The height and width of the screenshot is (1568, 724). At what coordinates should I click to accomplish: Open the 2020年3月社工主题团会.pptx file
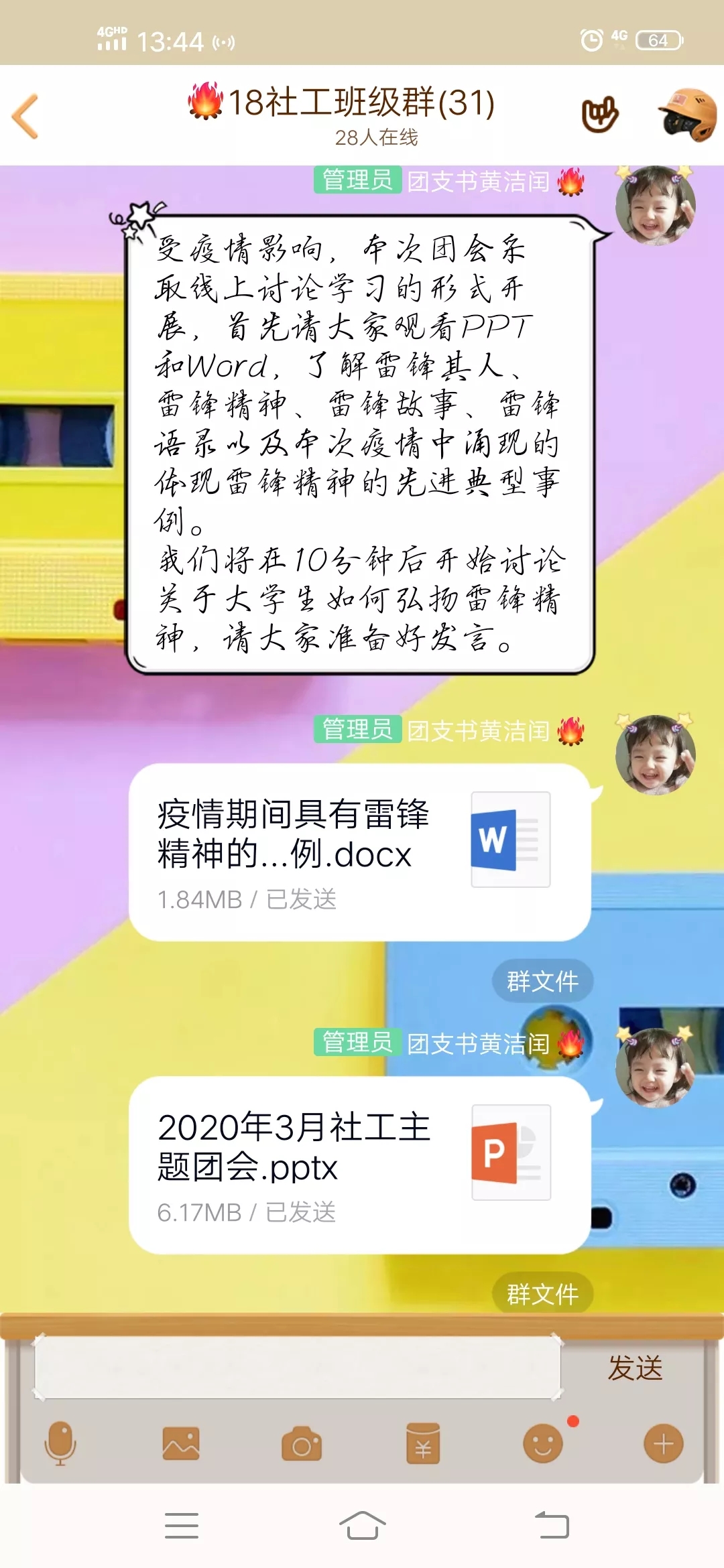pos(359,1165)
